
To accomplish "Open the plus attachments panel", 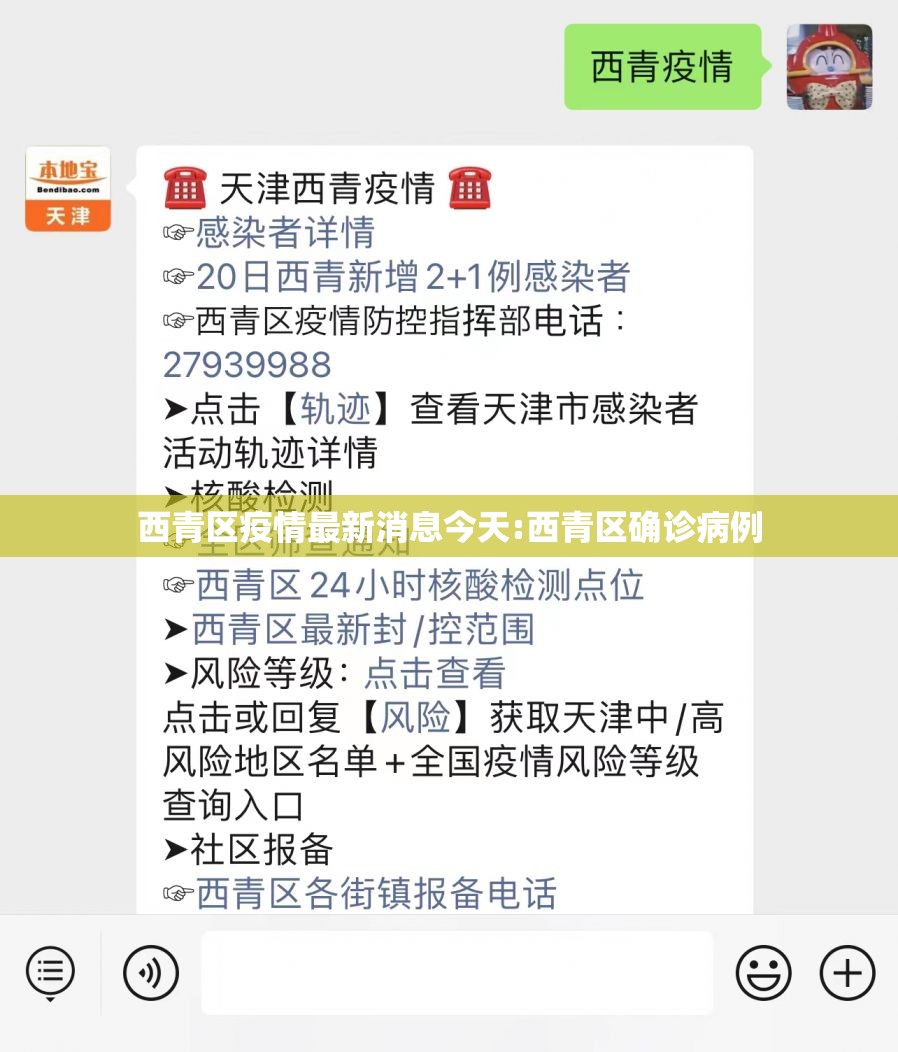I will point(847,973).
